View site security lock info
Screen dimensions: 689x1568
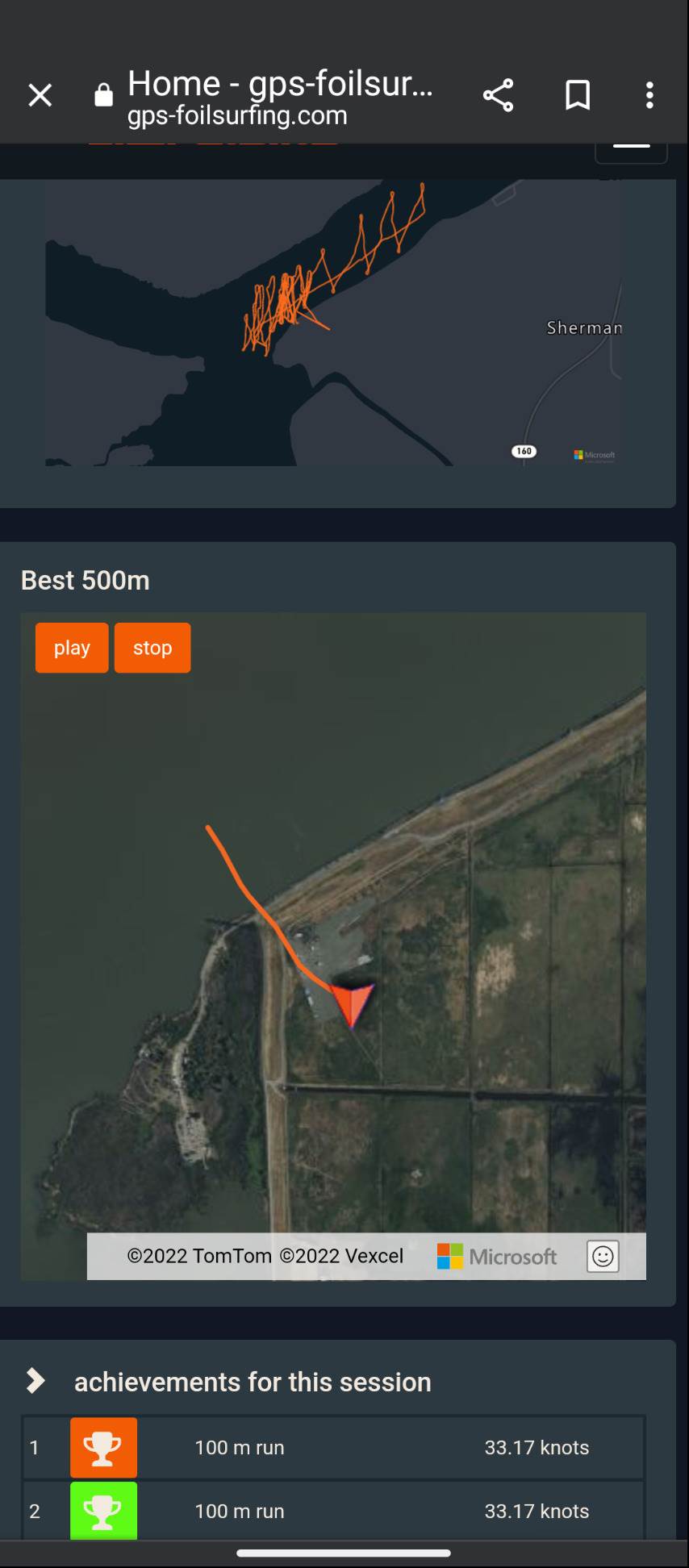103,96
